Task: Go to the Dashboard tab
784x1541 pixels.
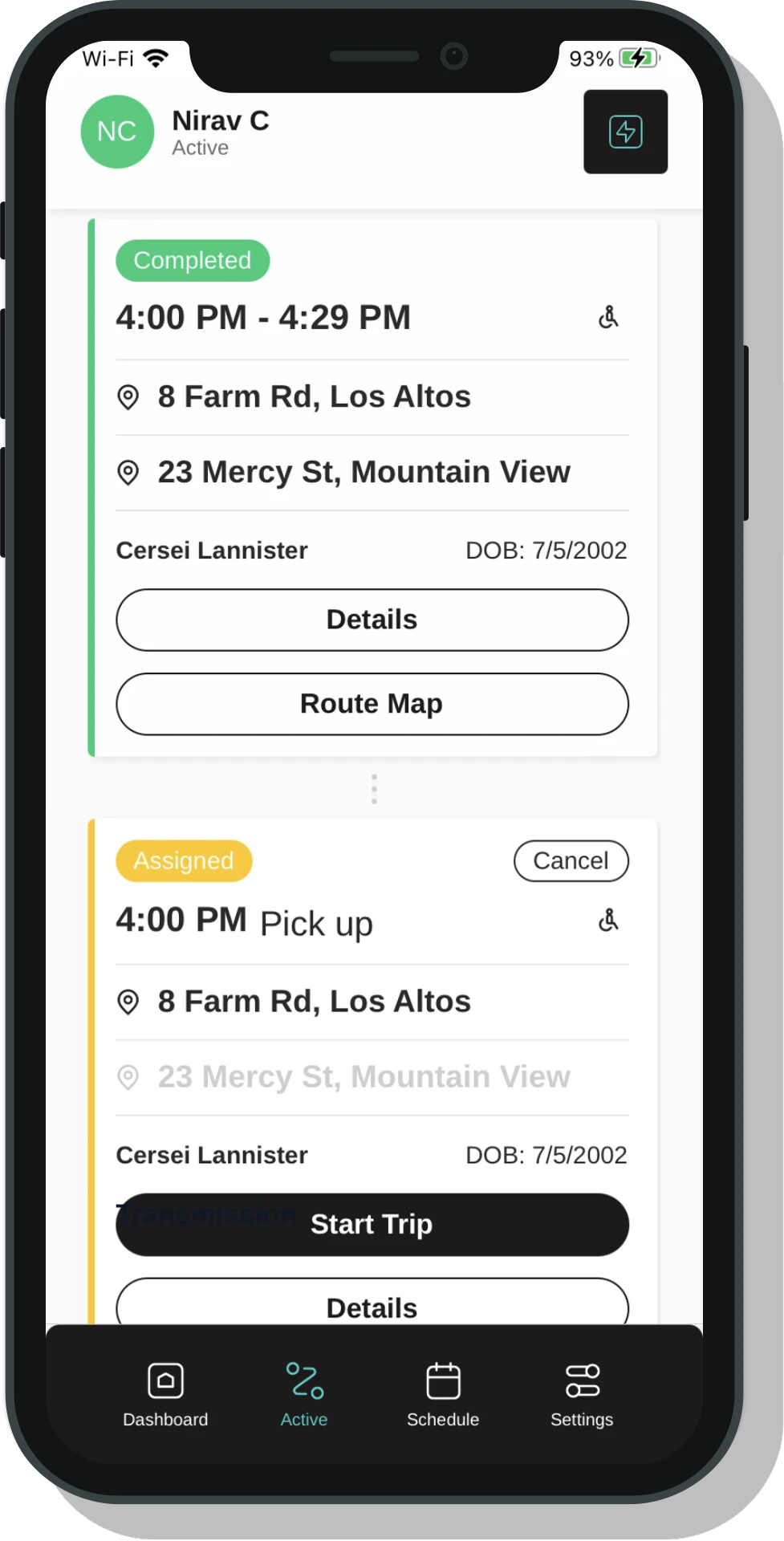Action: pyautogui.click(x=165, y=1395)
